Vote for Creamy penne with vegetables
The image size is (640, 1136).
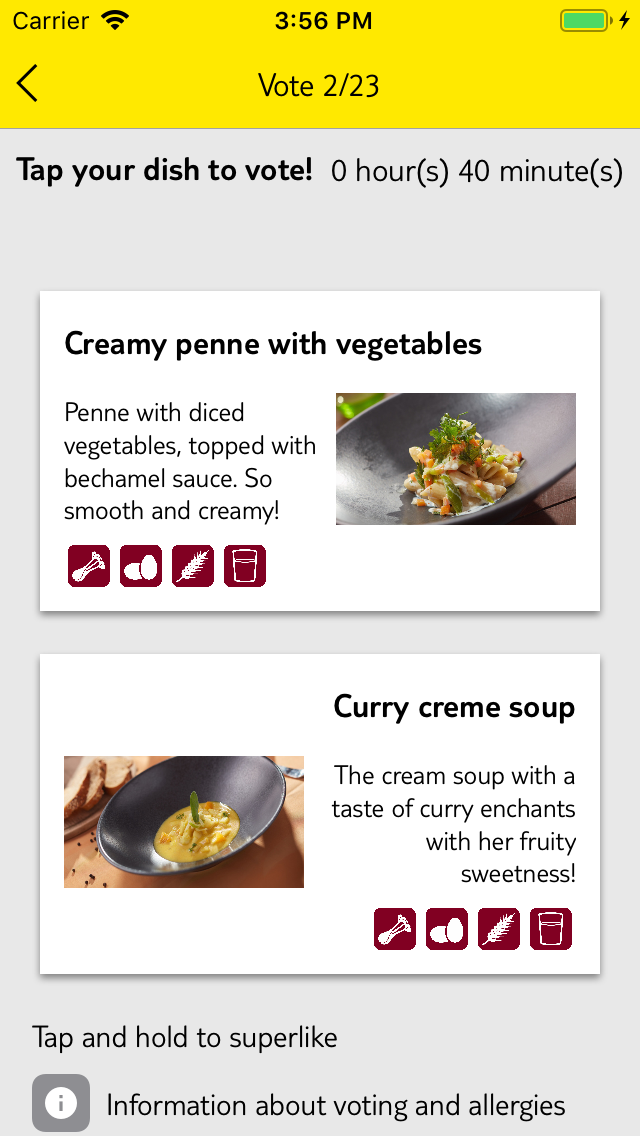320,451
